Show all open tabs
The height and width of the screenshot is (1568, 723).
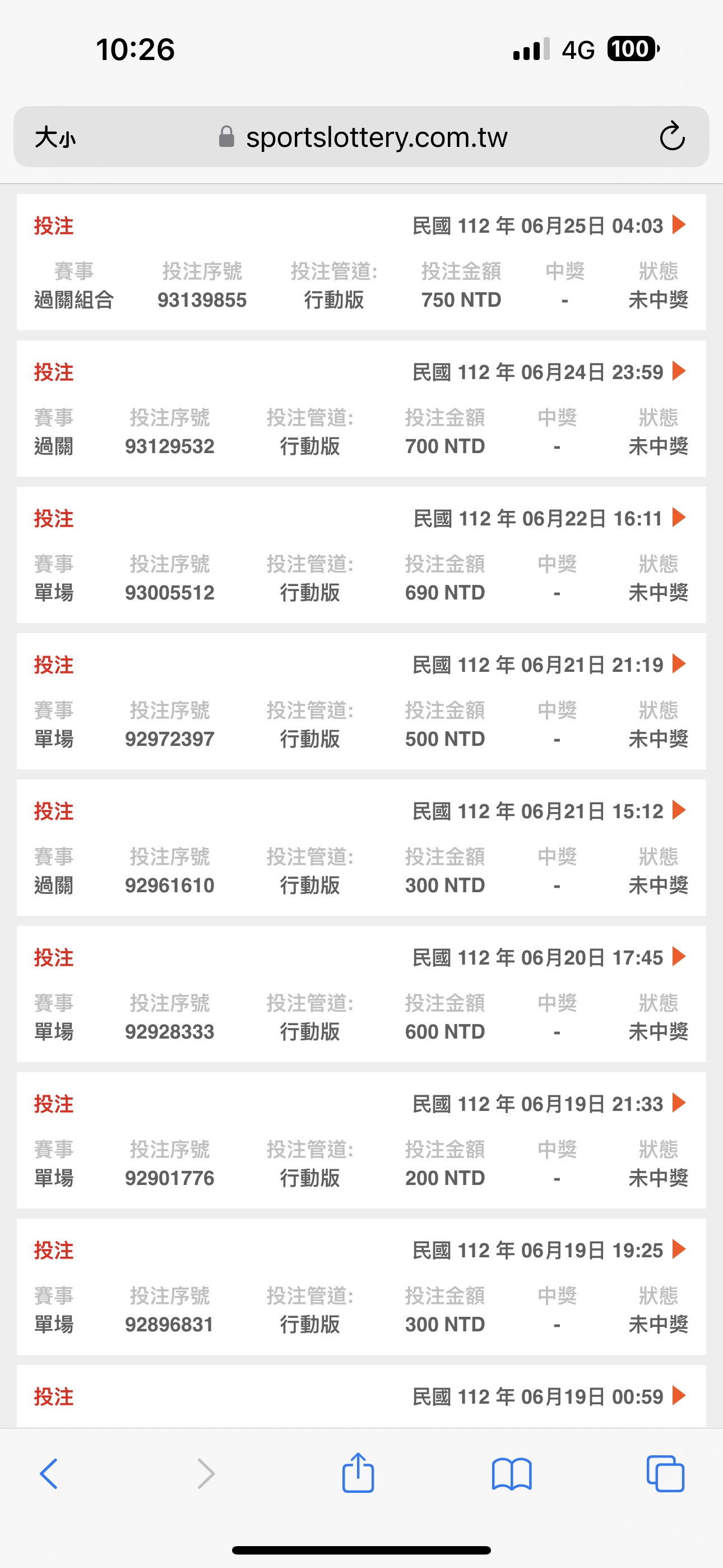(x=665, y=1474)
